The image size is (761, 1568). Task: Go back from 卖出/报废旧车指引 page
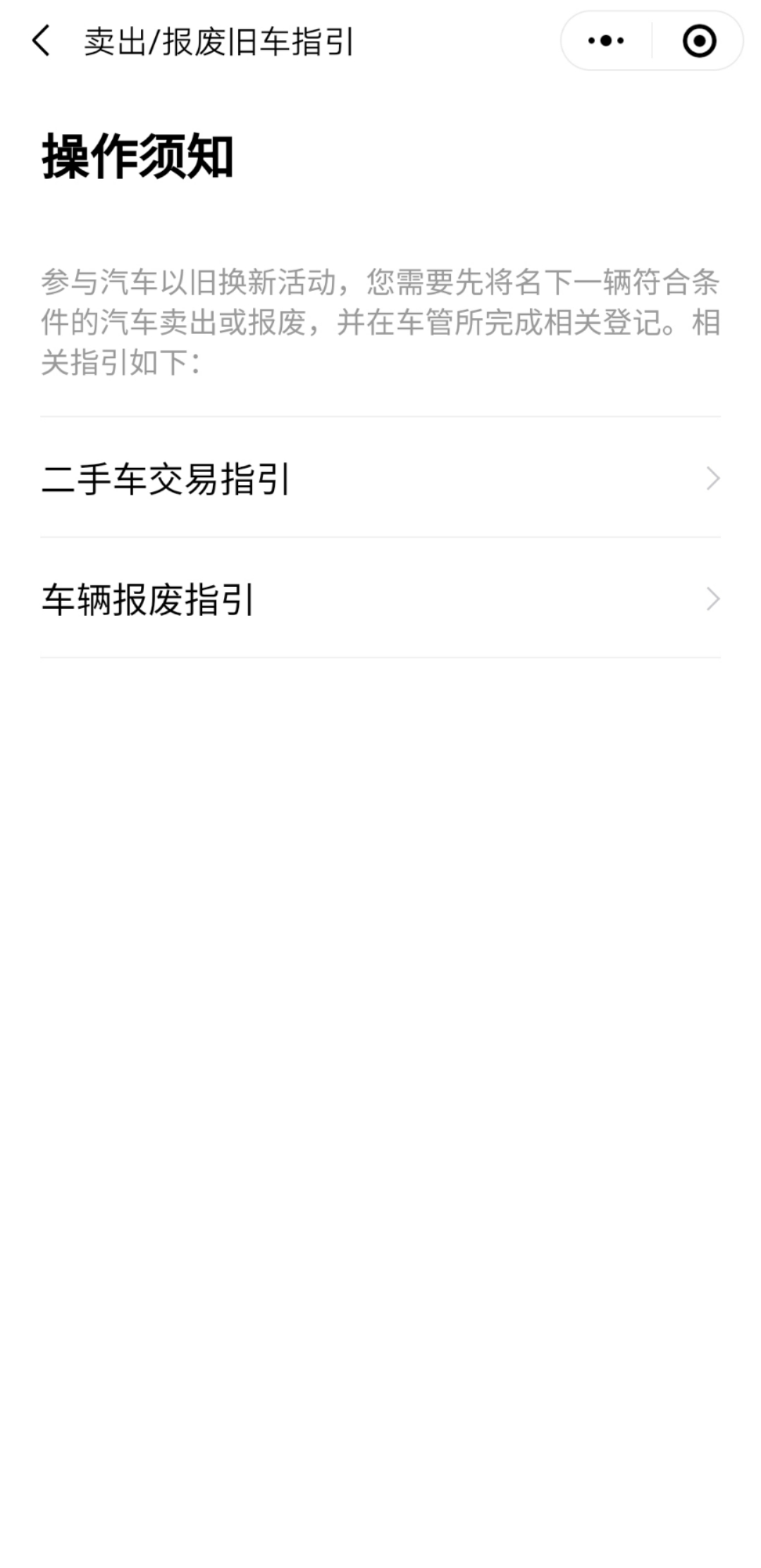tap(42, 41)
